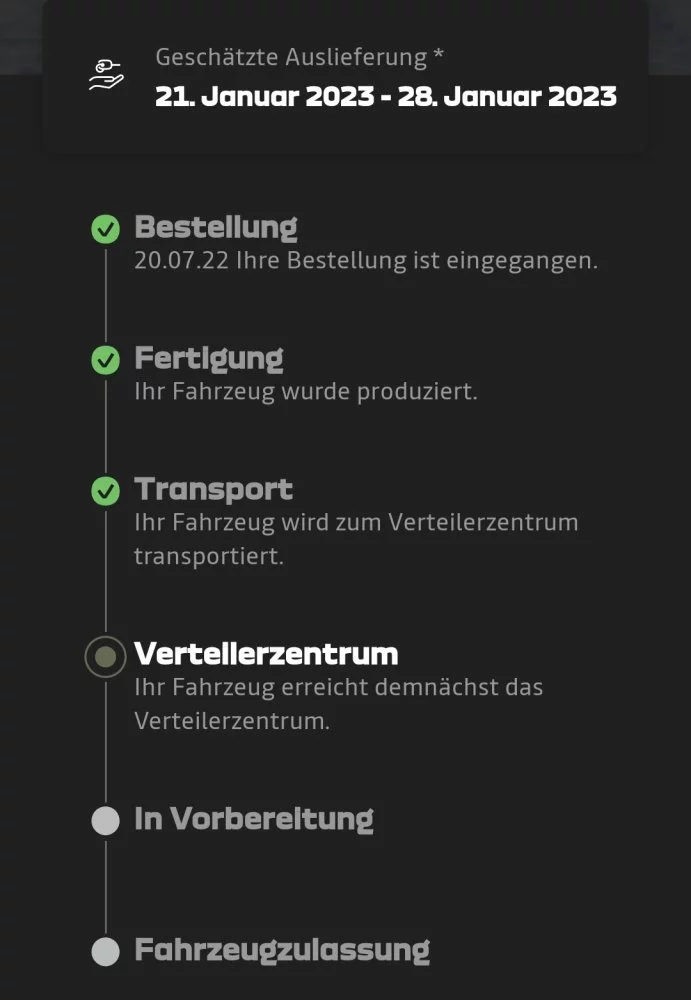Tap the Transport step
Image resolution: width=691 pixels, height=1000 pixels.
click(213, 490)
